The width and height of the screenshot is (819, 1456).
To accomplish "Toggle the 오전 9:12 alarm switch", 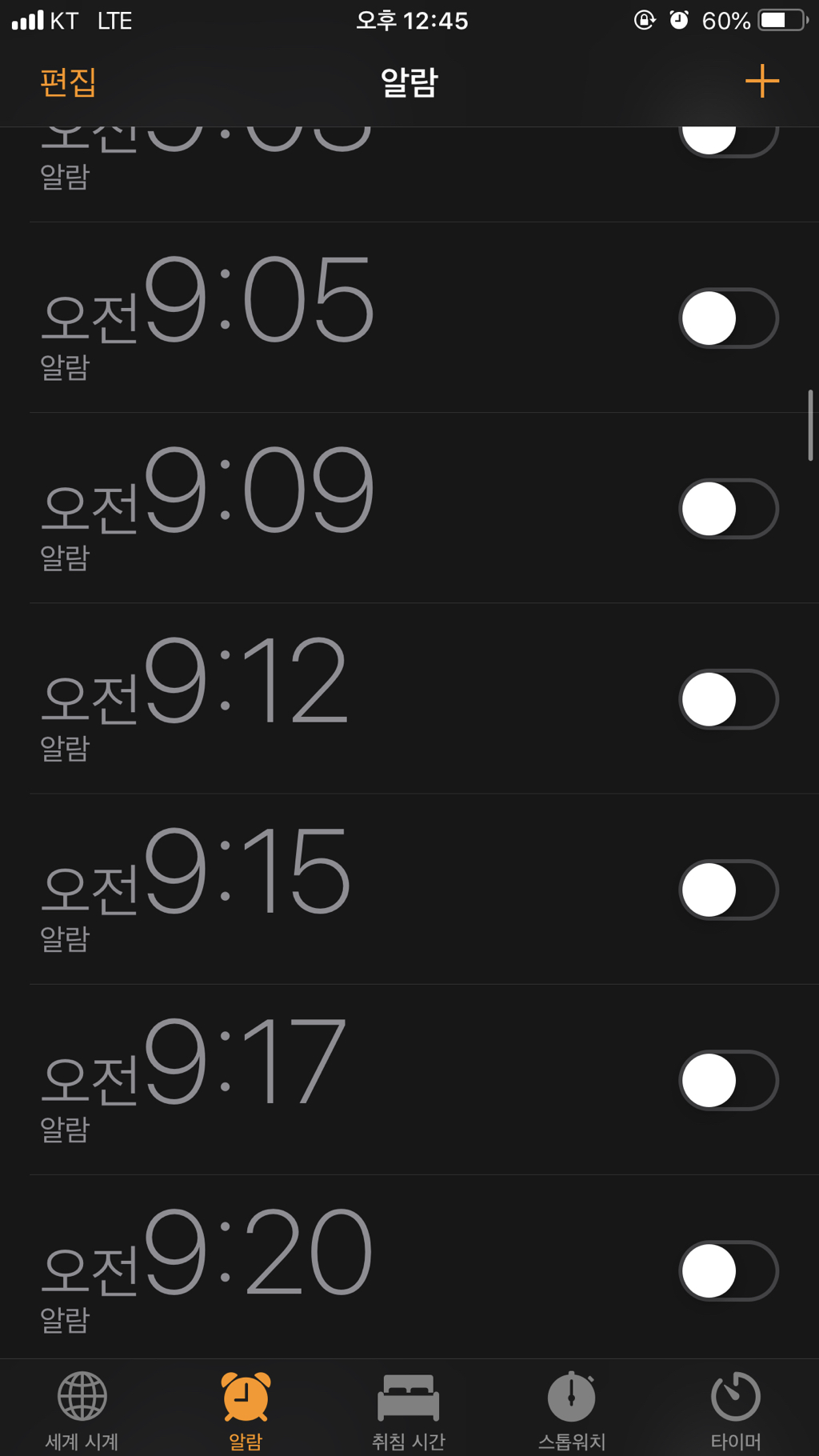I will pyautogui.click(x=729, y=699).
